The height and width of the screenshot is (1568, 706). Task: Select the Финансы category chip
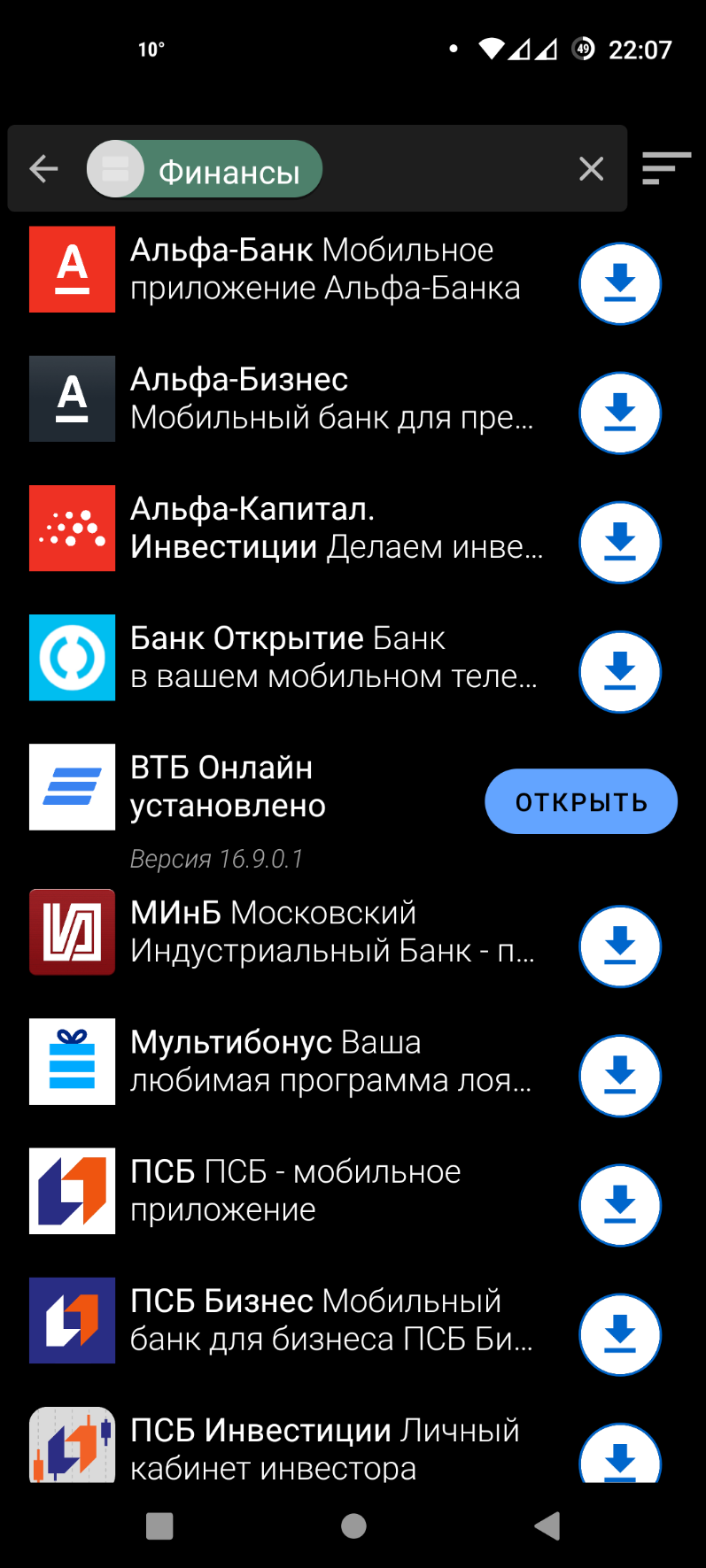[206, 169]
